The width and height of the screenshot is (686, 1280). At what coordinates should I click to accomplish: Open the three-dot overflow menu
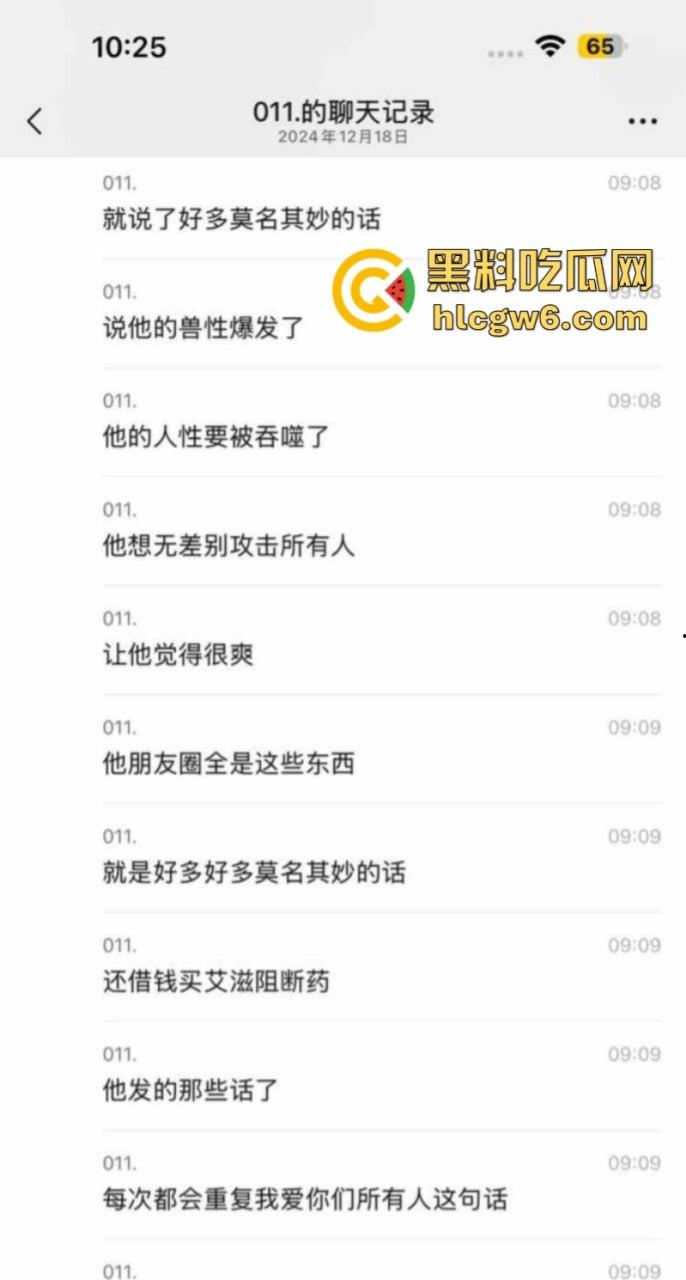pos(643,121)
